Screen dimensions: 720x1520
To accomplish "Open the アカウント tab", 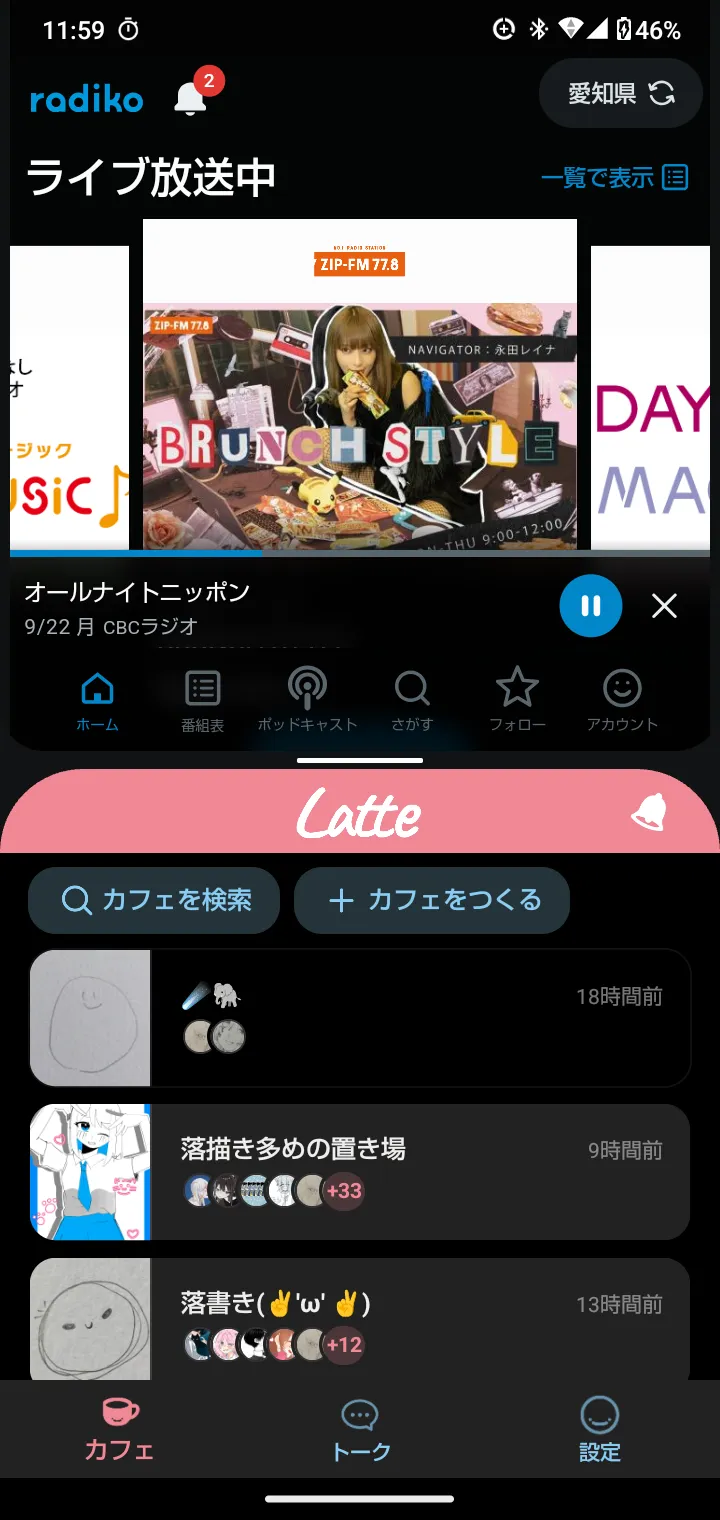I will [x=622, y=700].
